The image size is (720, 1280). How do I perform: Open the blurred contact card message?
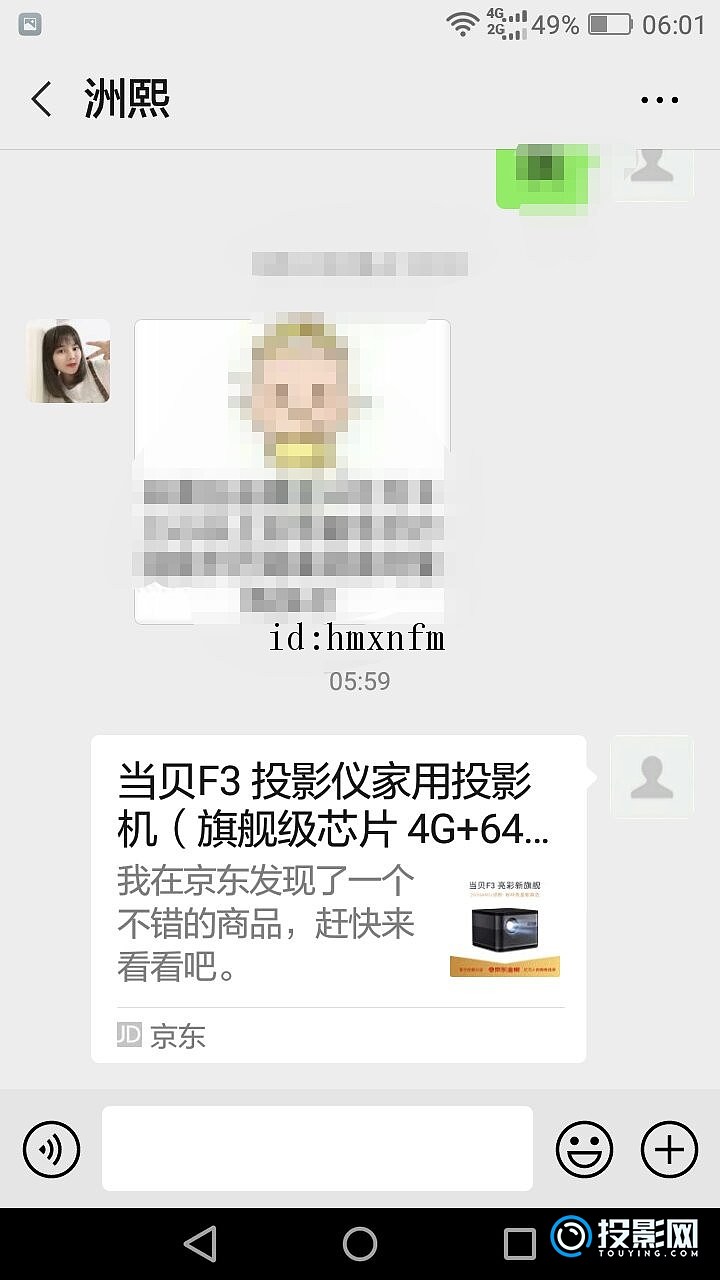point(292,470)
